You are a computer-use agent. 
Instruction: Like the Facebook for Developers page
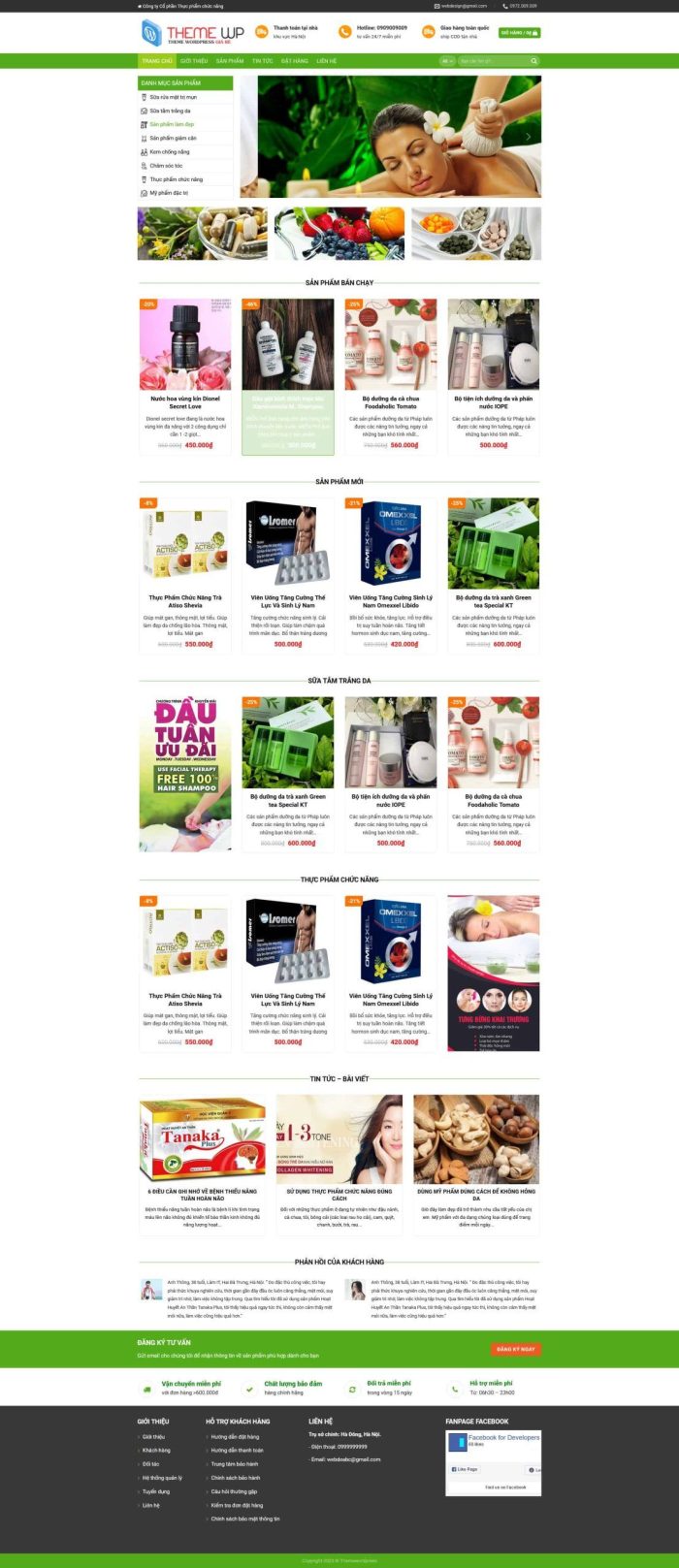coord(466,1469)
